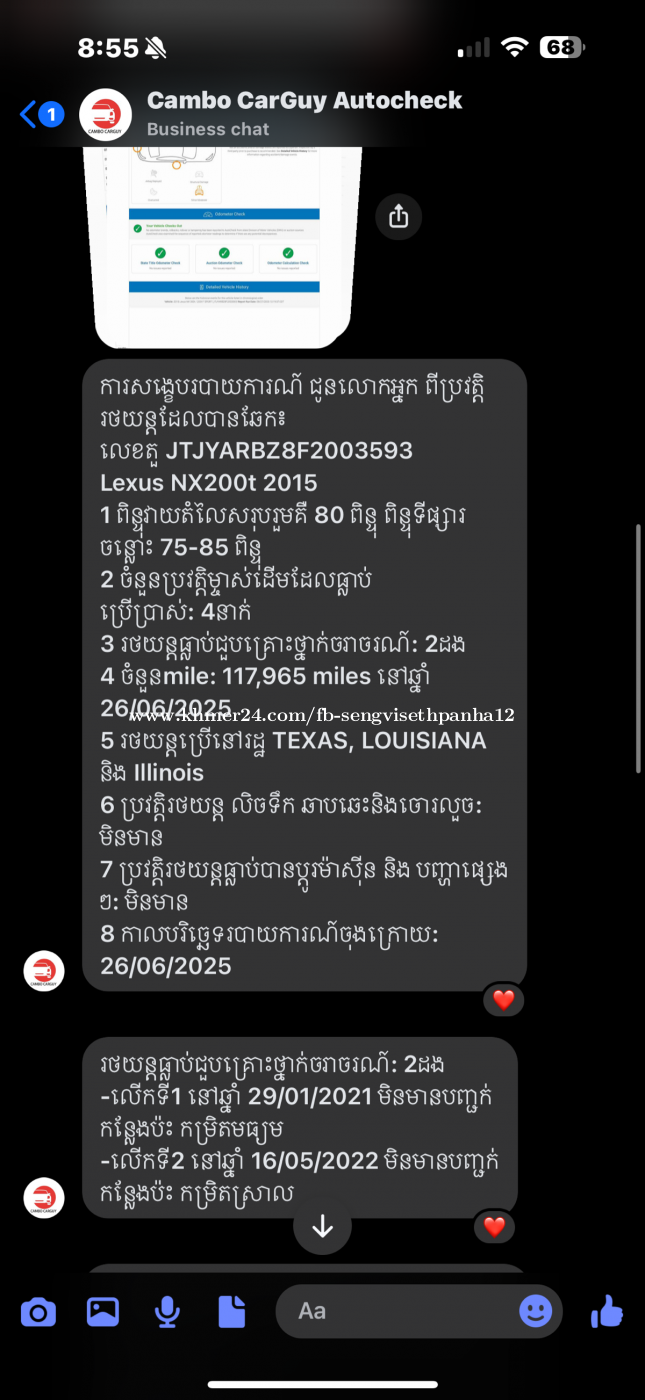Open the camera to take a photo

pos(38,1311)
